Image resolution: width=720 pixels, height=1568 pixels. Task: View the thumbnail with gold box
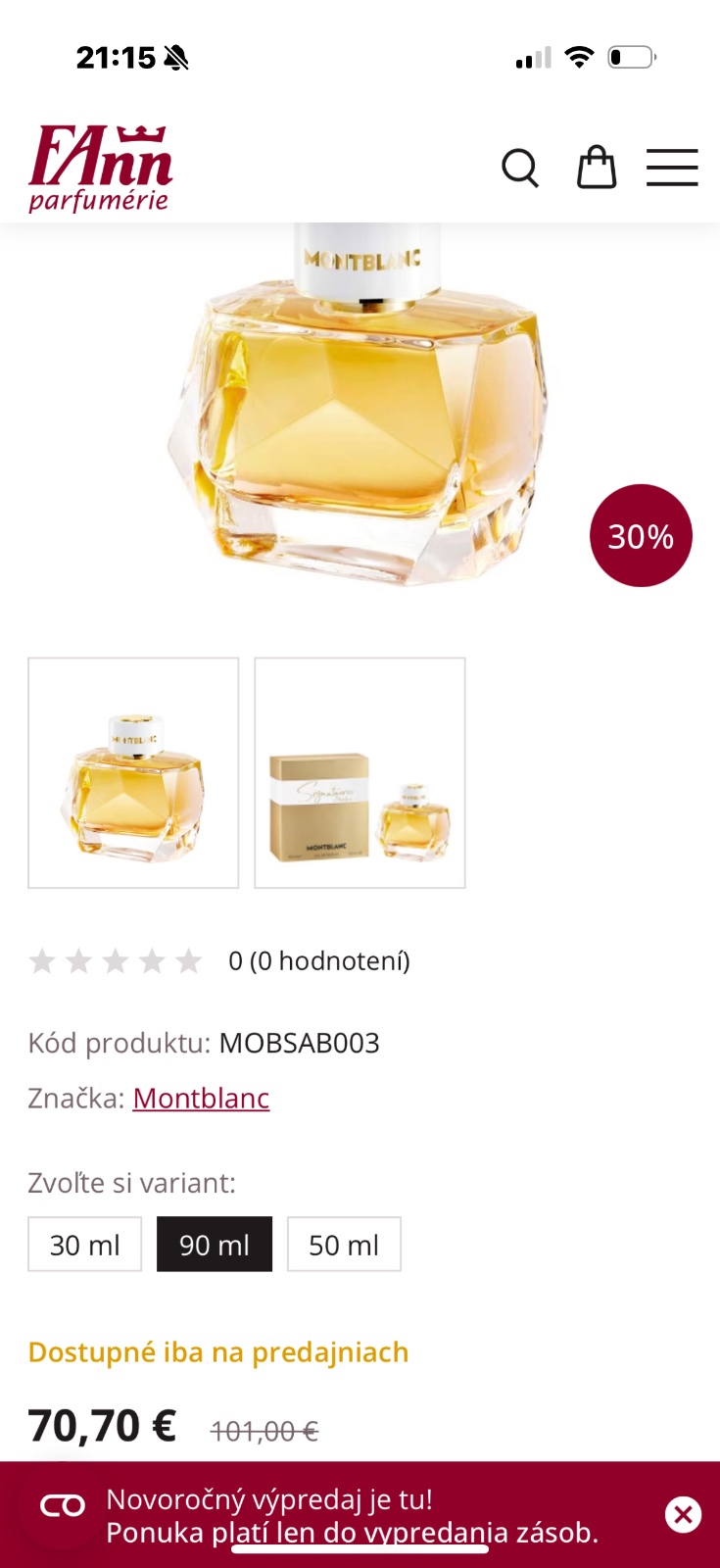tap(360, 773)
